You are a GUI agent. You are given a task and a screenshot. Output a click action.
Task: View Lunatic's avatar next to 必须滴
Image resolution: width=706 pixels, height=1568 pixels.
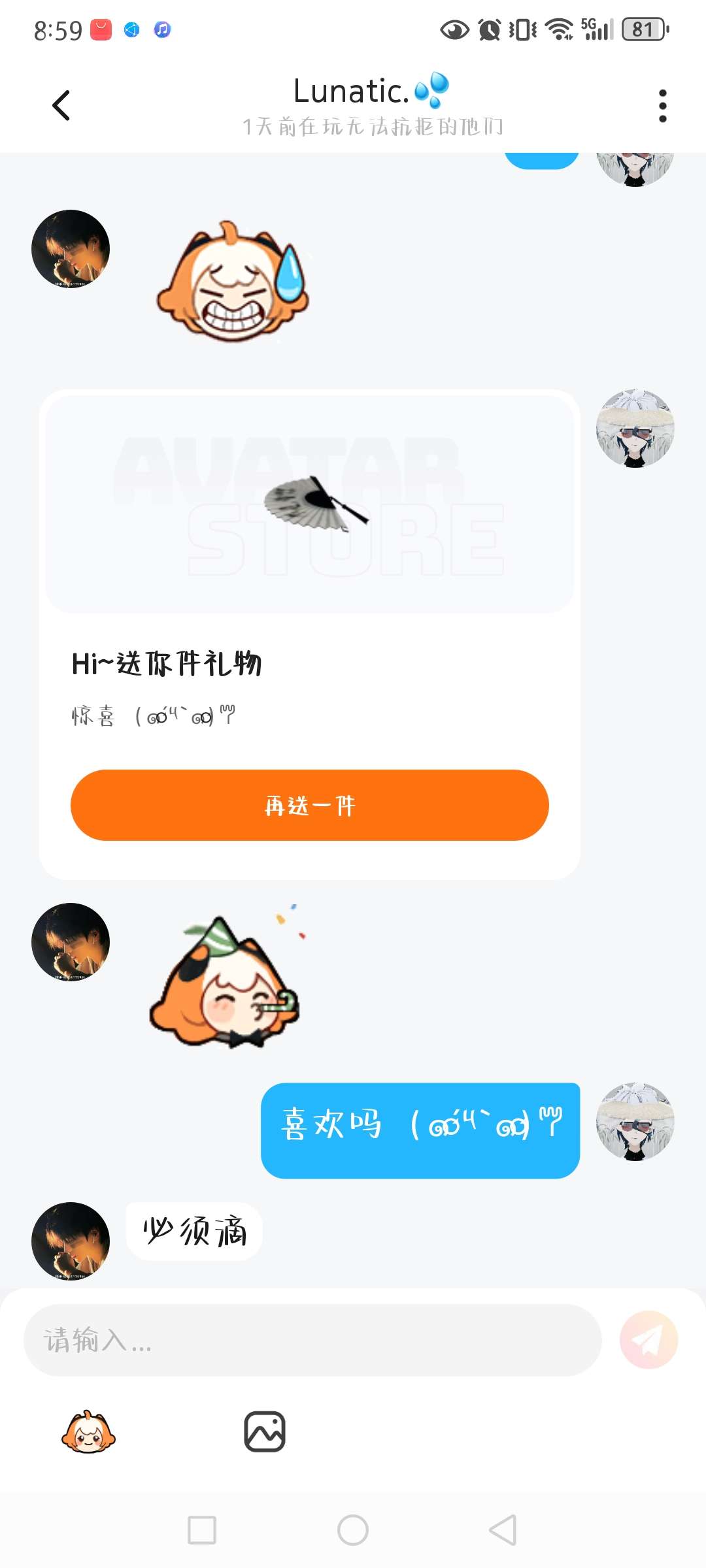click(71, 1241)
